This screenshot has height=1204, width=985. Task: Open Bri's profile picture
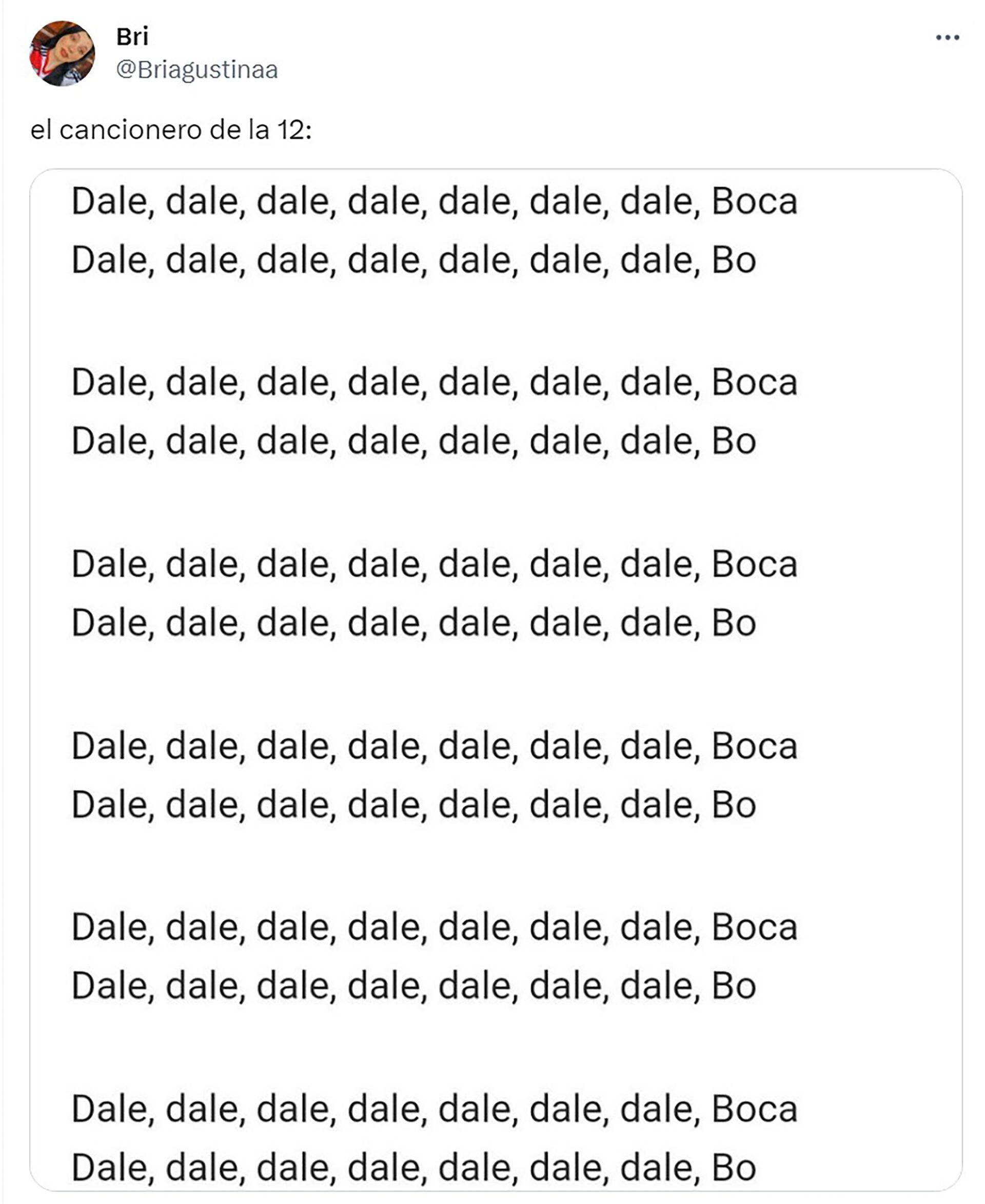62,54
